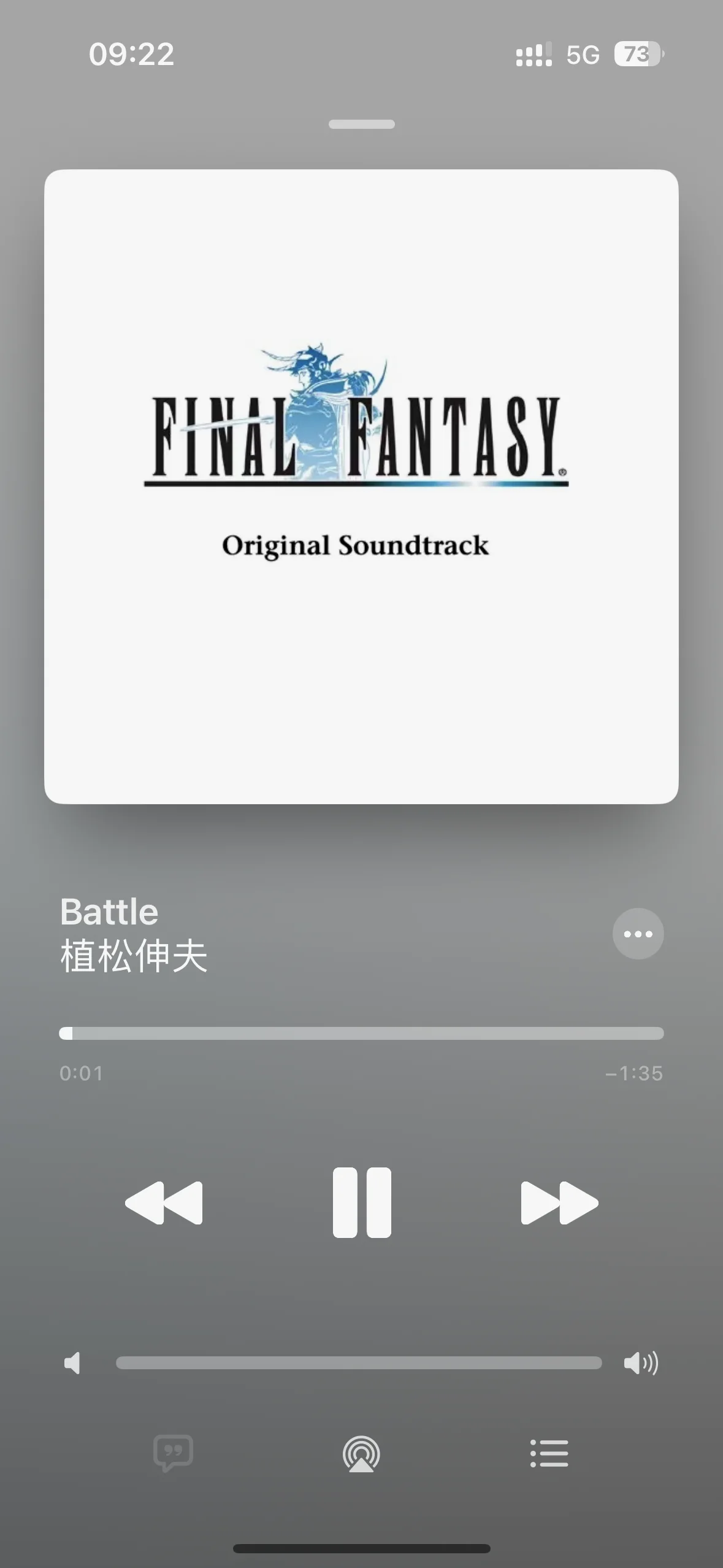Tap the Final Fantasy album artwork
Image resolution: width=723 pixels, height=1568 pixels.
[x=361, y=486]
